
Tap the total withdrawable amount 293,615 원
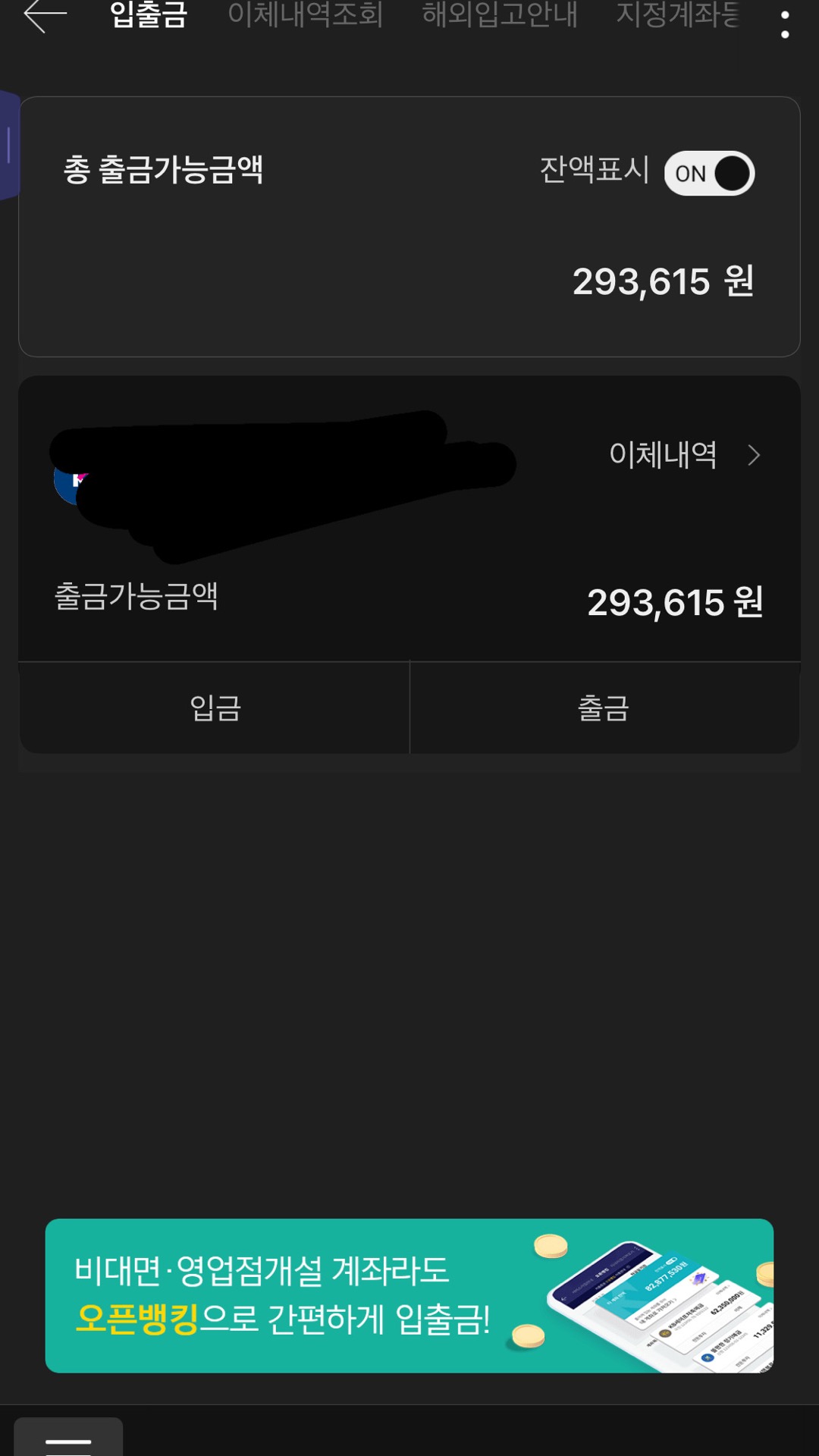pyautogui.click(x=663, y=281)
